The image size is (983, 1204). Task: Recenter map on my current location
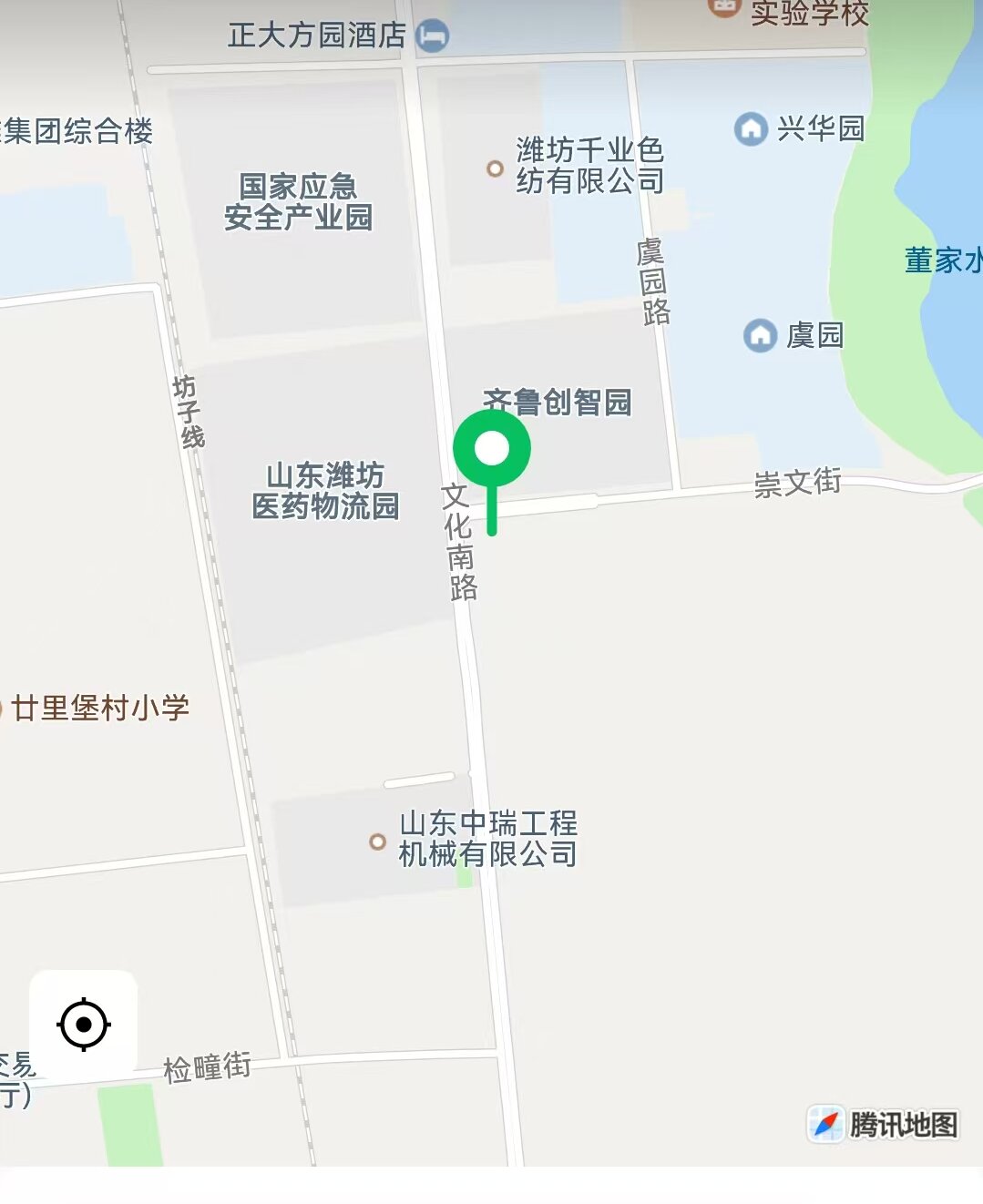tap(84, 1025)
